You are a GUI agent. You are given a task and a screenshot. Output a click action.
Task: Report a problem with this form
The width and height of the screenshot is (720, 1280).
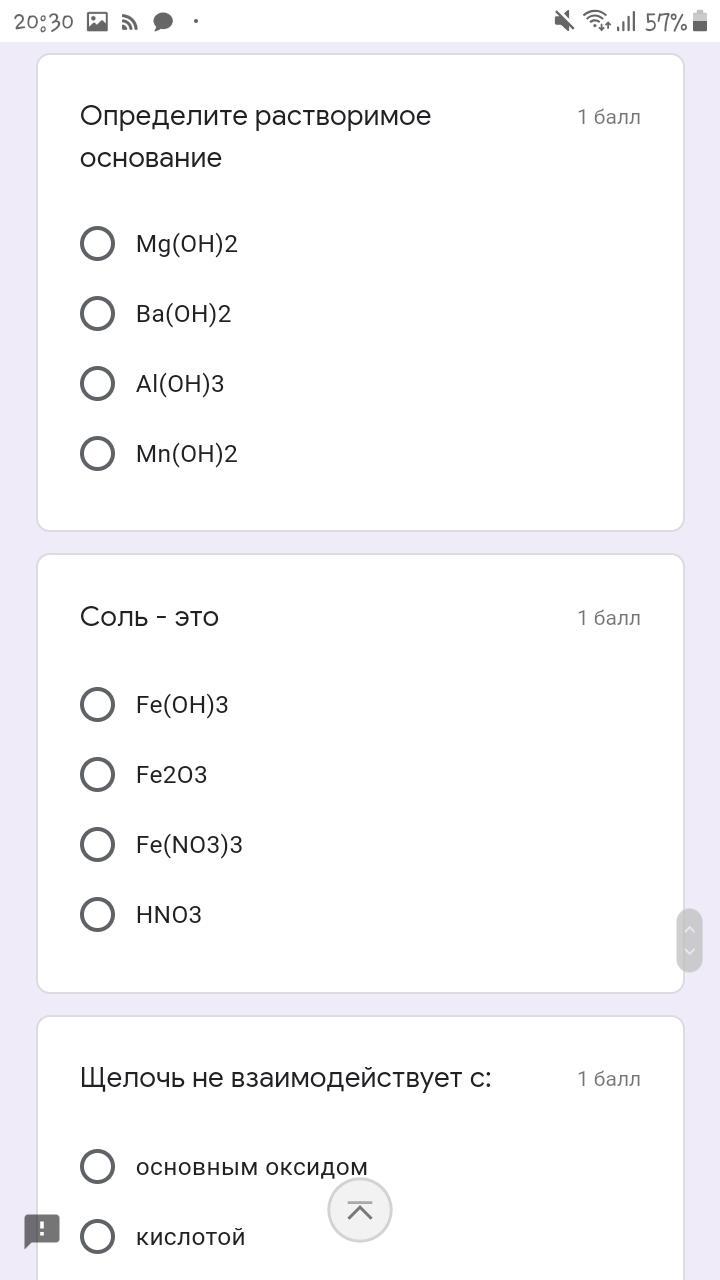[42, 1230]
